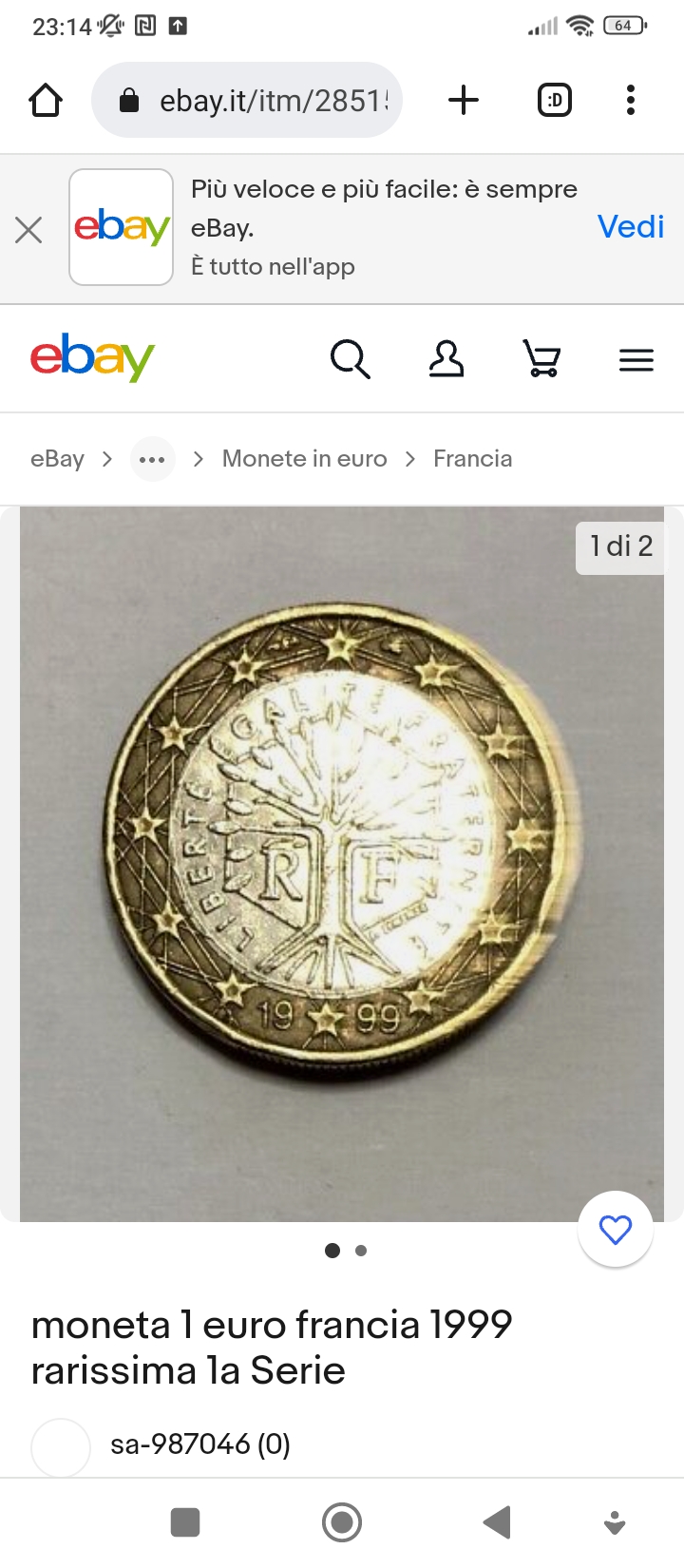This screenshot has height=1568, width=684.
Task: Tap the system back button
Action: pos(497,1522)
